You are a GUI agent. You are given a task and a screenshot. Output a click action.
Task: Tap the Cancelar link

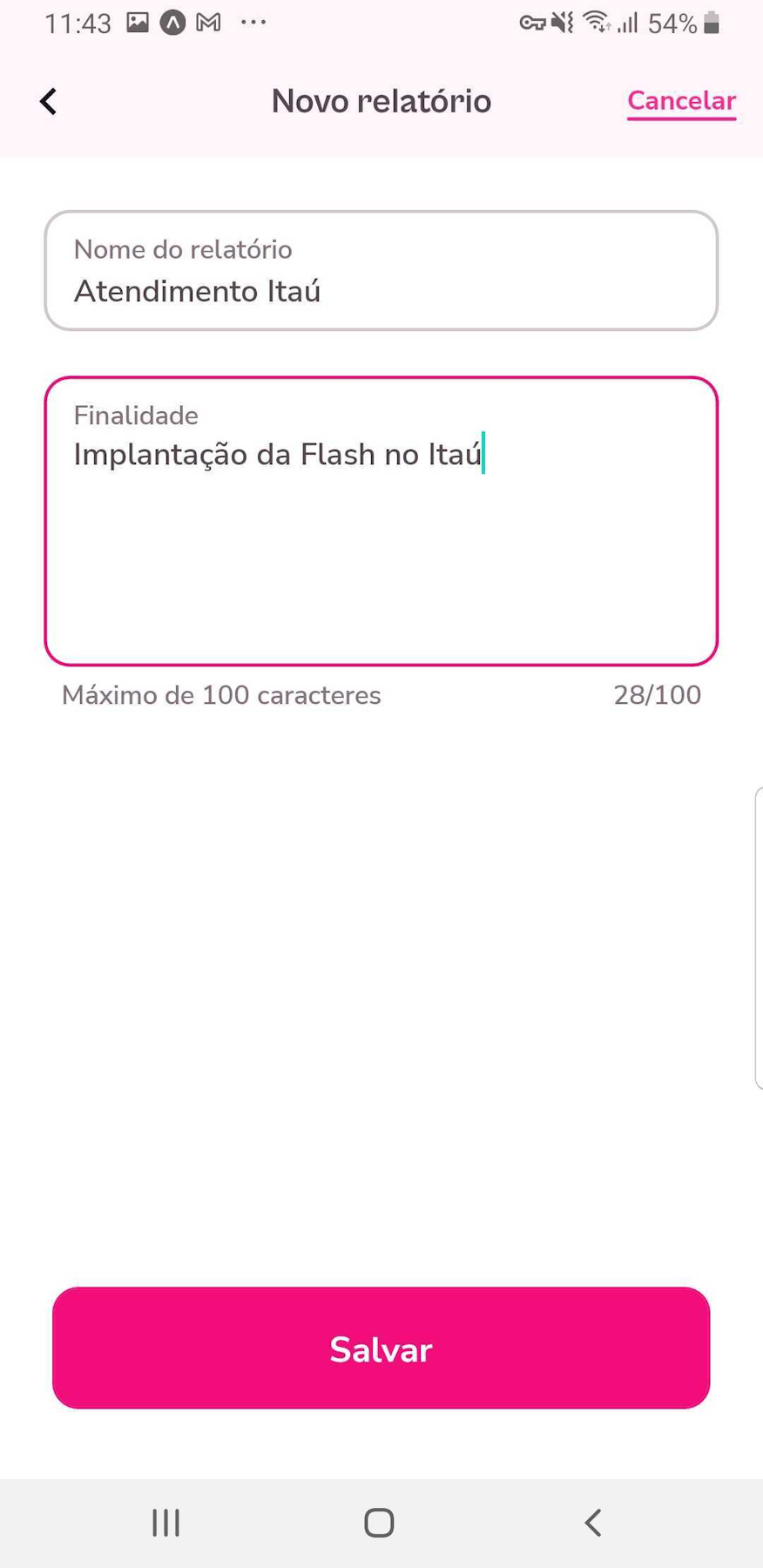681,100
